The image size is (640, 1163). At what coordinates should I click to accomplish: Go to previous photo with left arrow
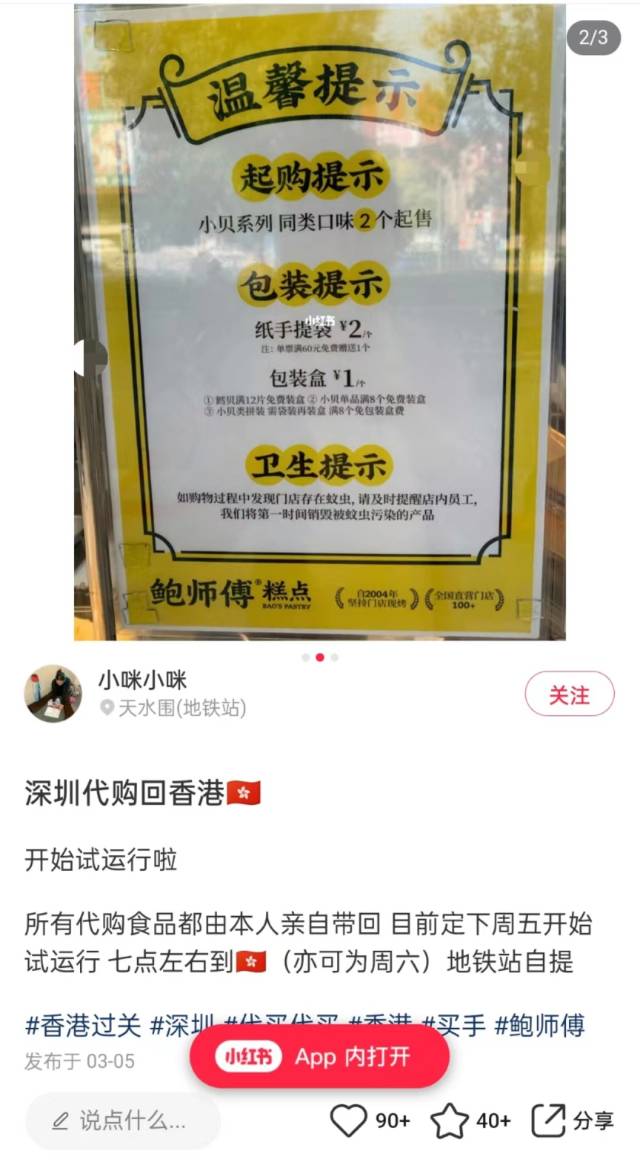click(x=86, y=358)
